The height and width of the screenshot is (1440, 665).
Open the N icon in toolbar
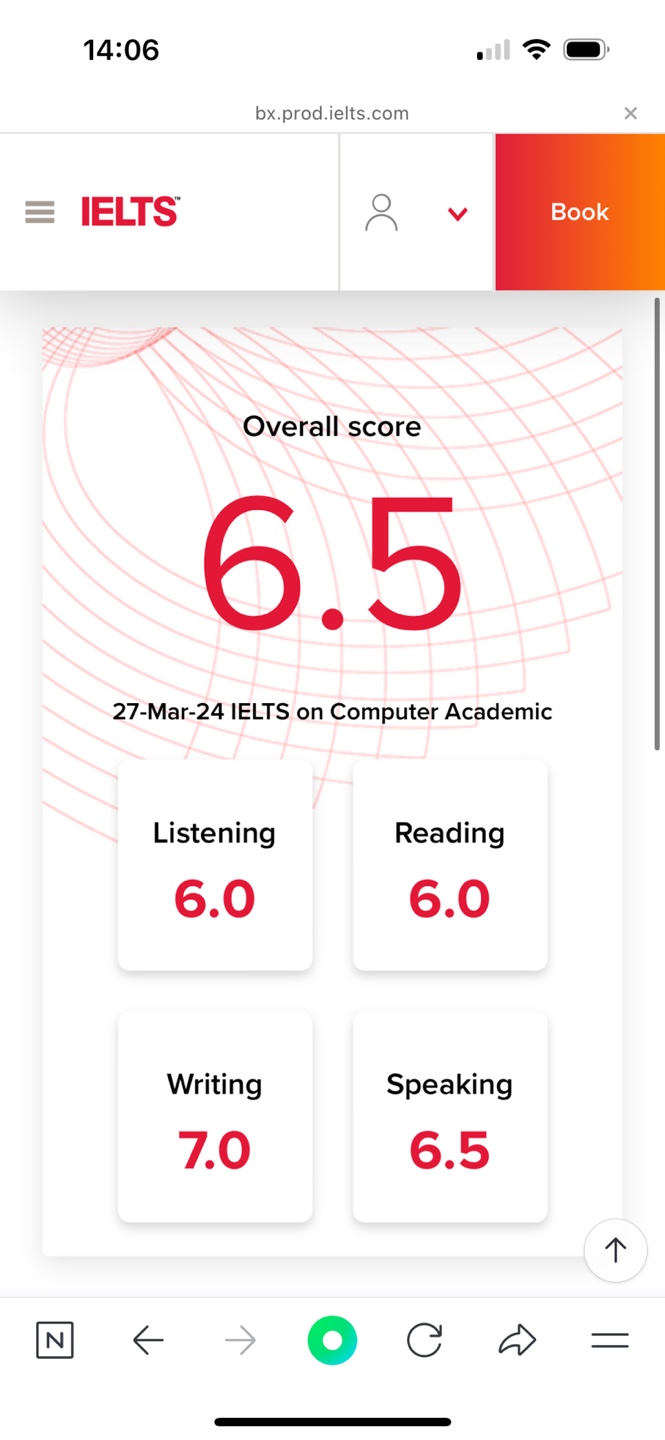tap(55, 1340)
